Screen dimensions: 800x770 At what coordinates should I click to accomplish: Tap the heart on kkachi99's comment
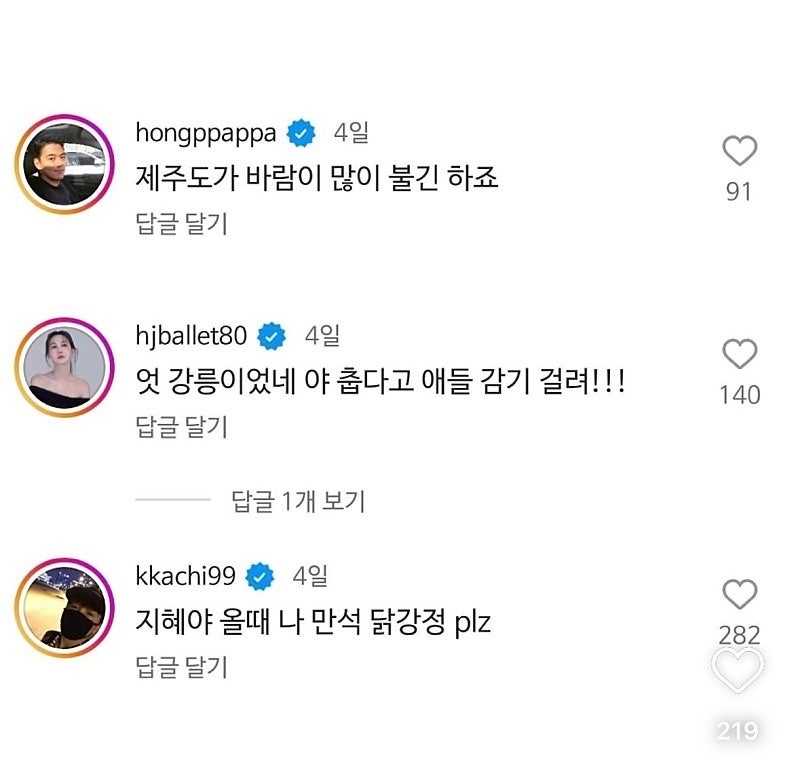tap(739, 596)
